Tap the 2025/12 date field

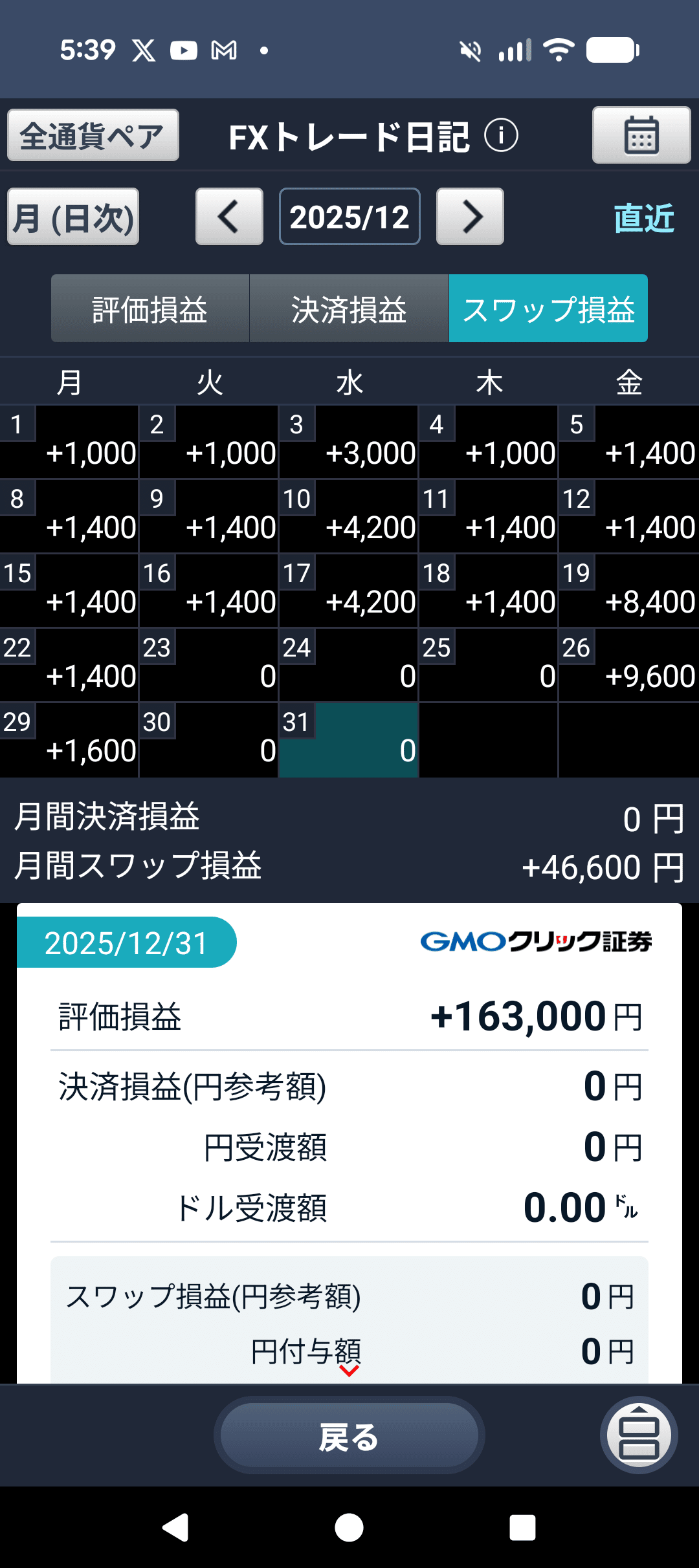[349, 217]
